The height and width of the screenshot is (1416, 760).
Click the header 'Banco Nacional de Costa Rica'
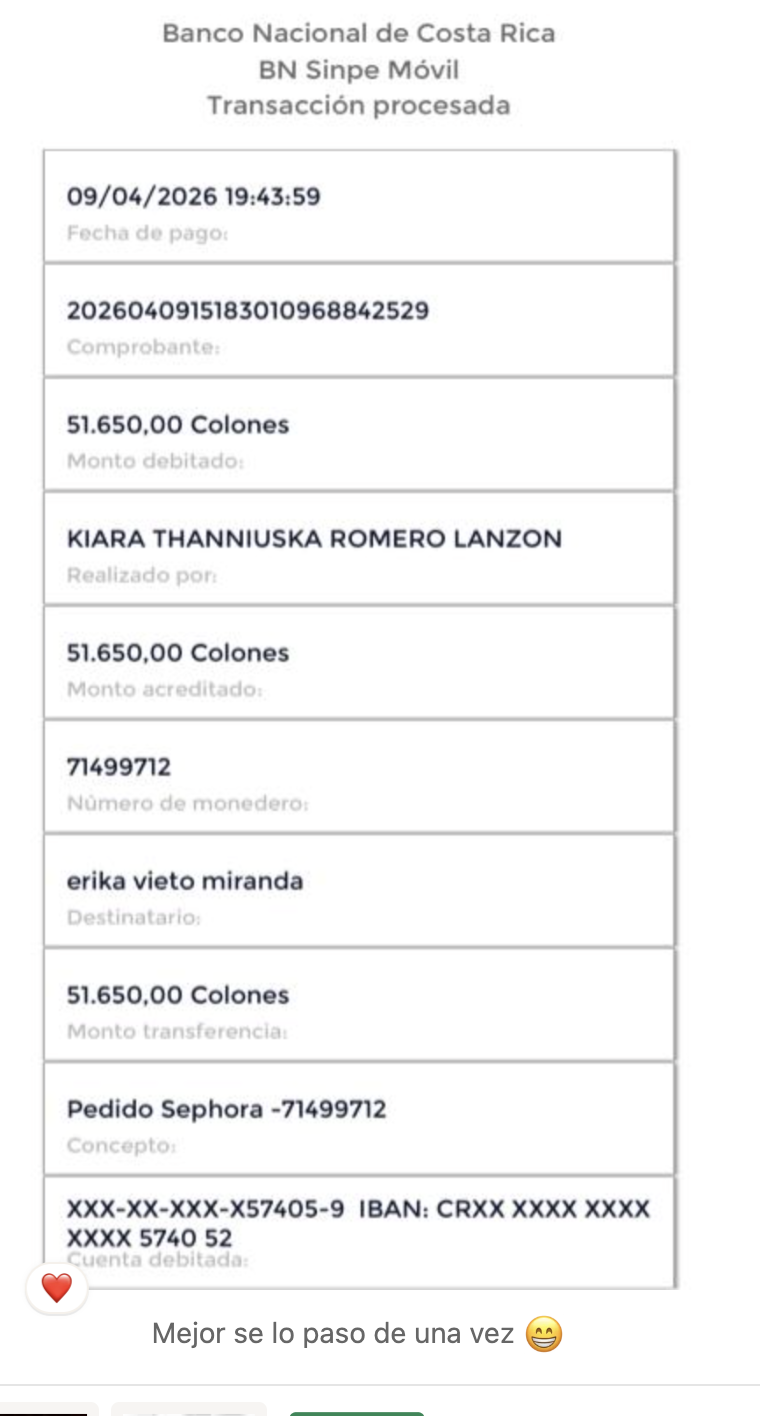click(x=360, y=33)
